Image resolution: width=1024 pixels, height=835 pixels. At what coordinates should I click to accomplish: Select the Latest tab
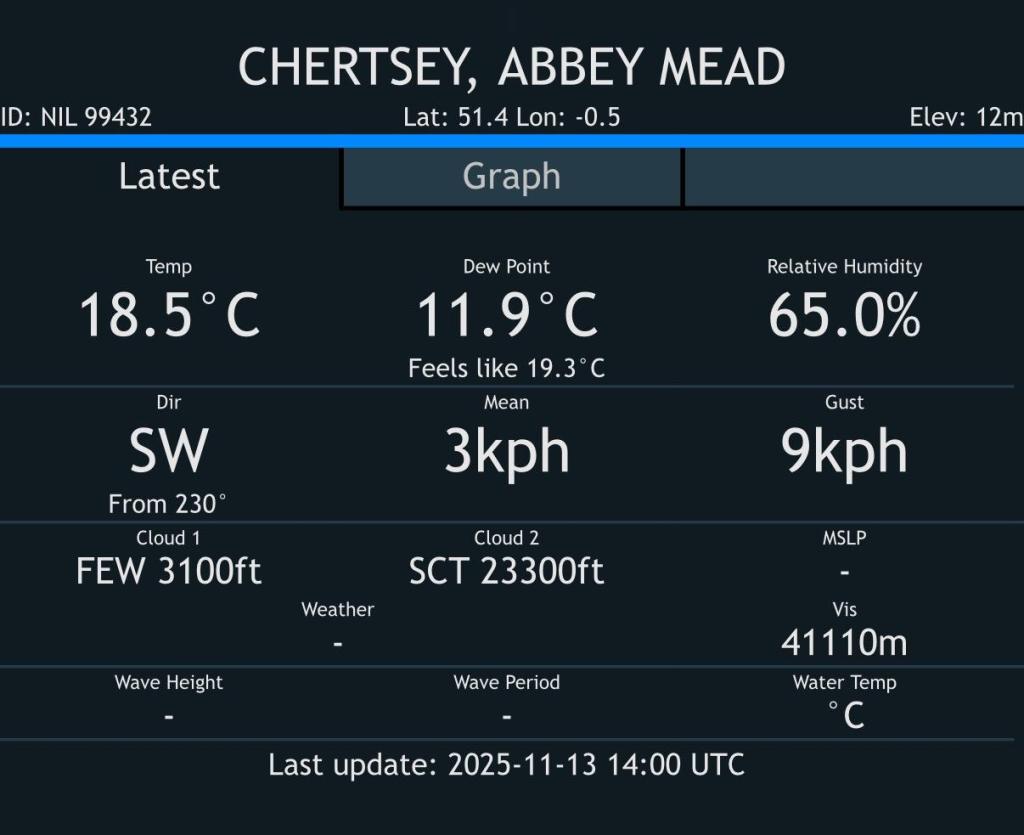(169, 177)
